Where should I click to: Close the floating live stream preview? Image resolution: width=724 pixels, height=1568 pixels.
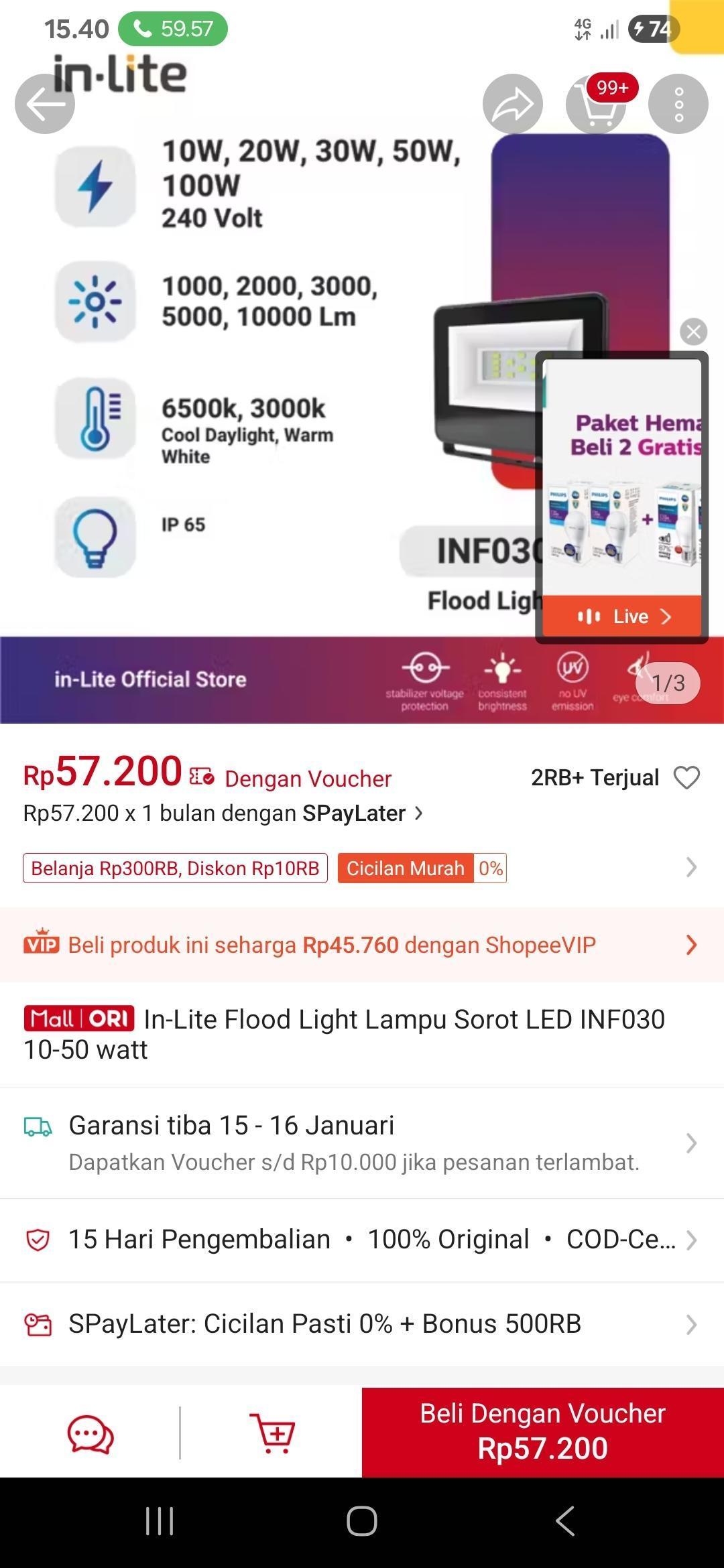pos(693,331)
